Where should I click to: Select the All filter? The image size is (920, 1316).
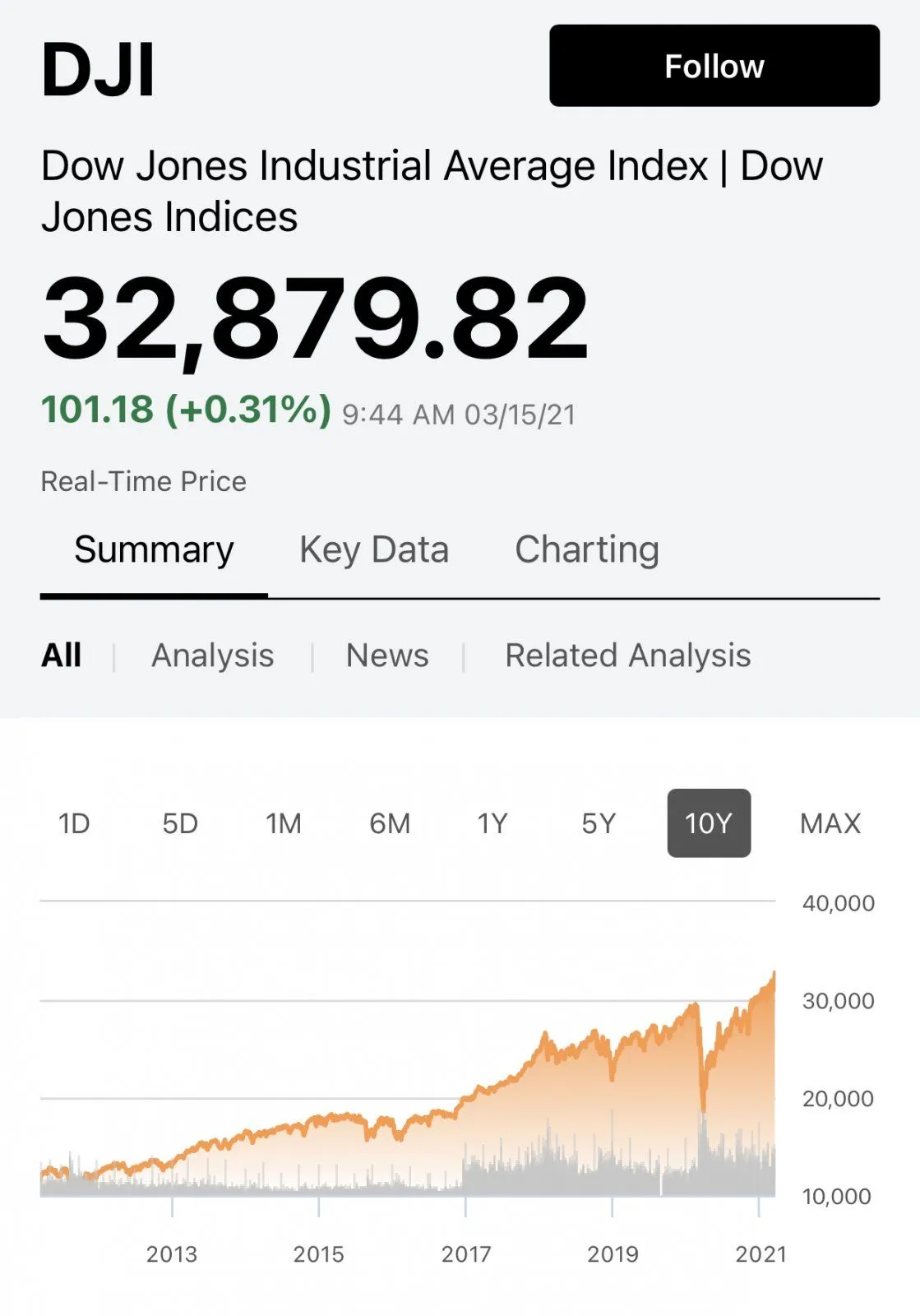[x=62, y=656]
